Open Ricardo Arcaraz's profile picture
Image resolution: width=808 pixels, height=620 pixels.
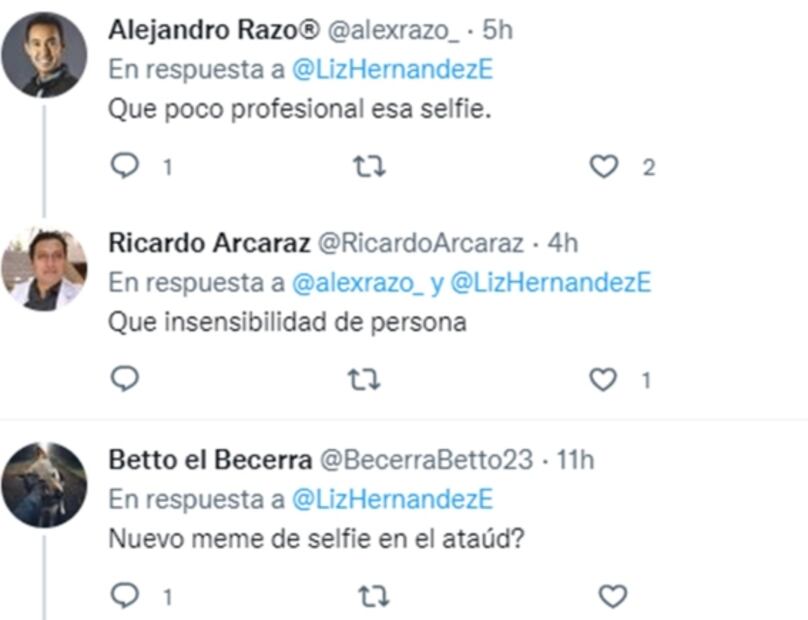pyautogui.click(x=43, y=270)
